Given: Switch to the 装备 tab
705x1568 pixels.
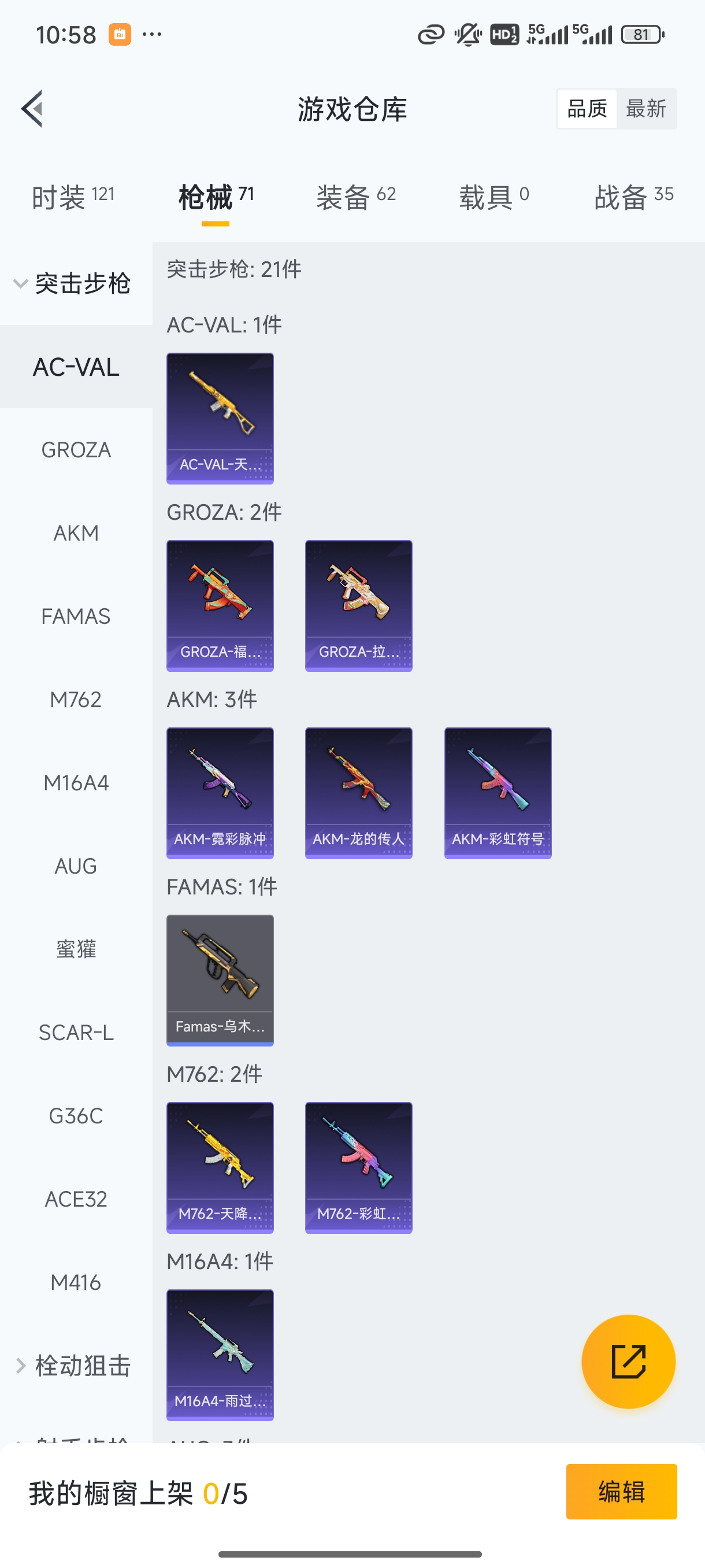Looking at the screenshot, I should pyautogui.click(x=356, y=197).
